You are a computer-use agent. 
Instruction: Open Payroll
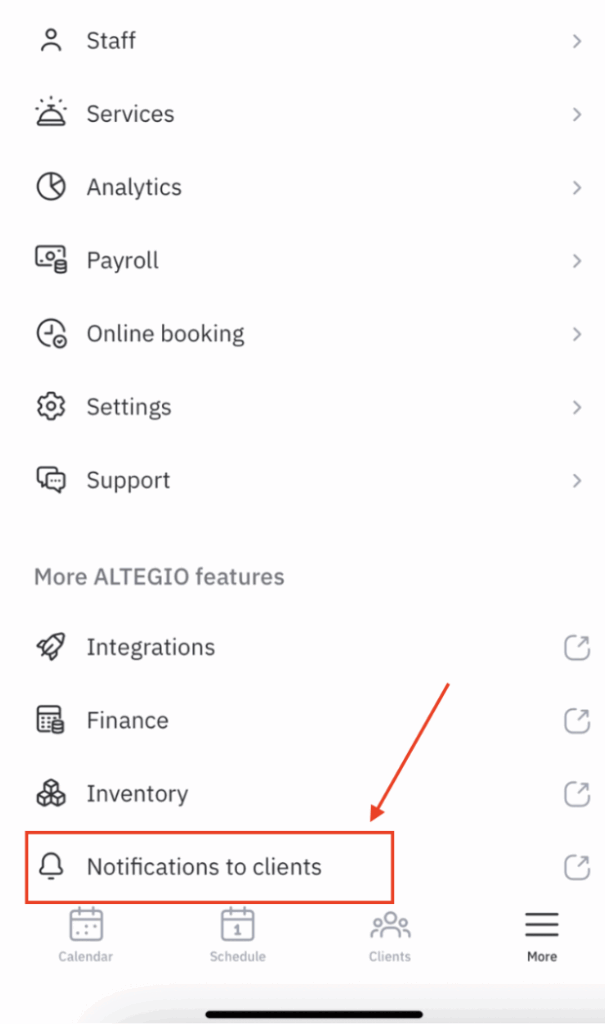(302, 261)
